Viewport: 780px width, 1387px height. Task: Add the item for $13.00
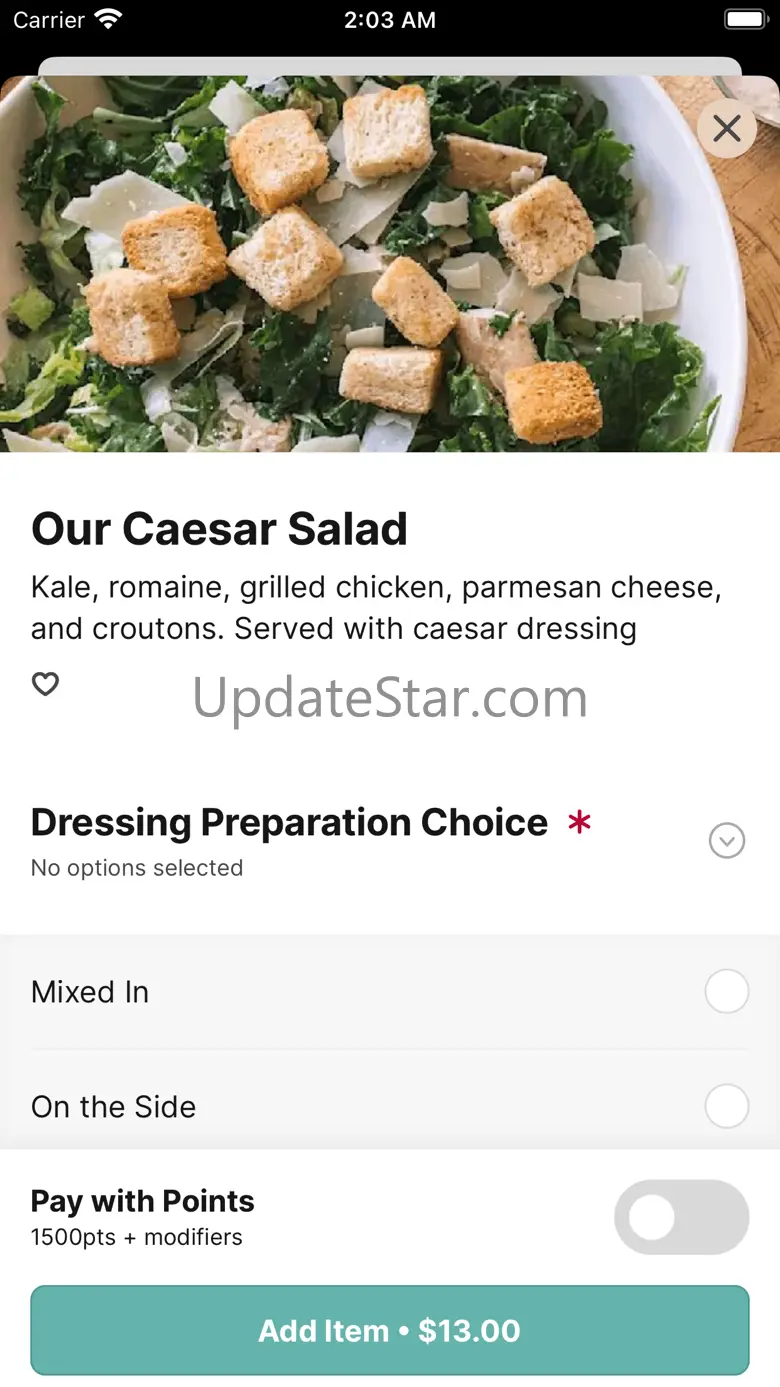tap(390, 1331)
